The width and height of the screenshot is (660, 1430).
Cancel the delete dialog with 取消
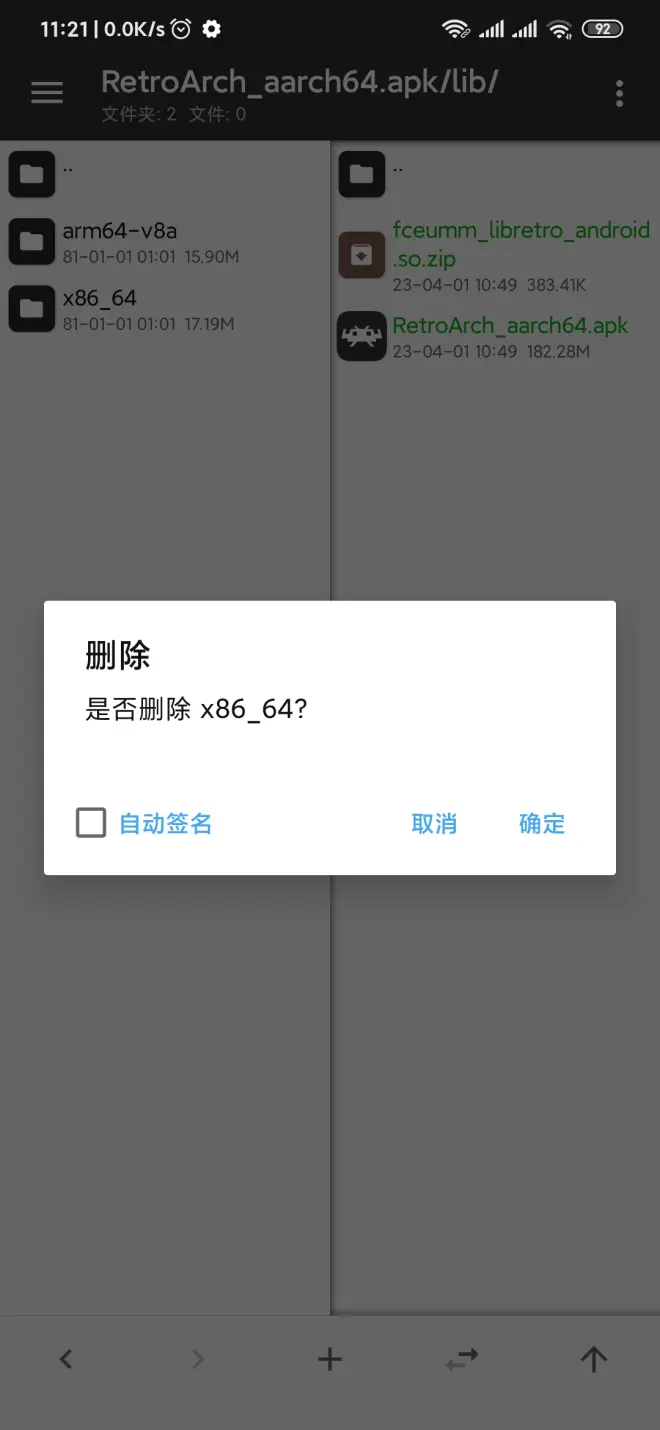[434, 823]
